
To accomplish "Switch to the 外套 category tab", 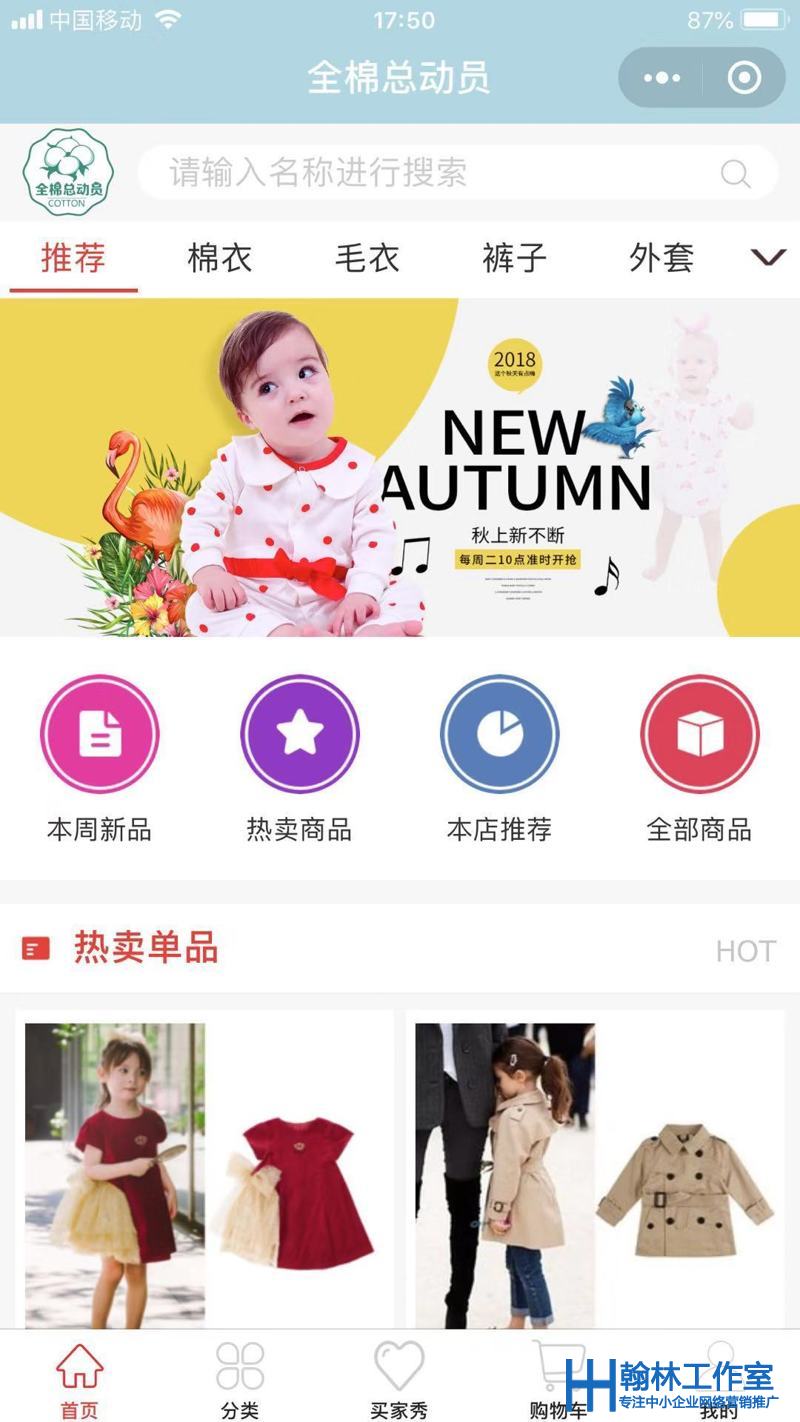I will click(661, 258).
